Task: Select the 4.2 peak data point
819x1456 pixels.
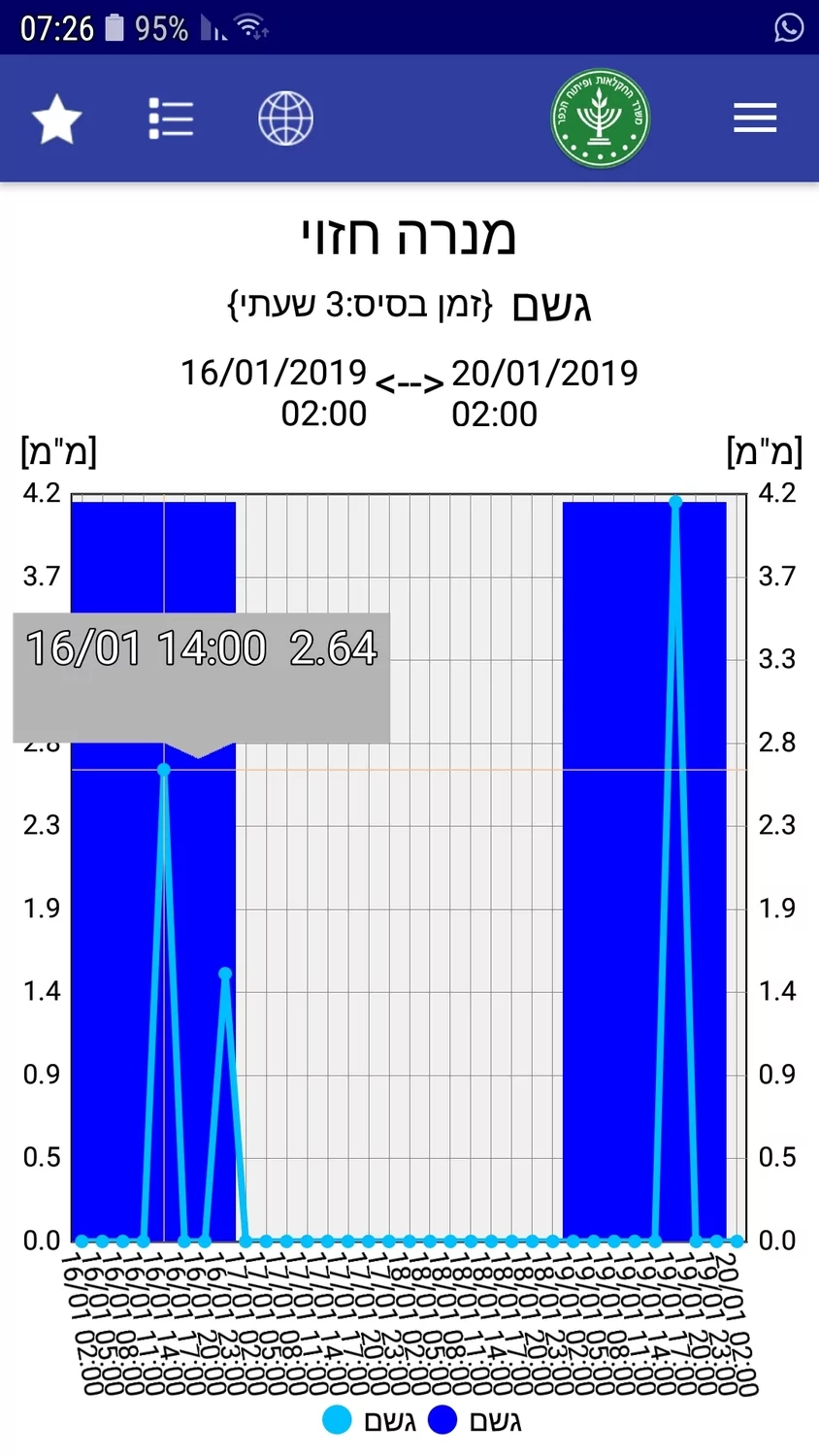Action: [x=675, y=502]
